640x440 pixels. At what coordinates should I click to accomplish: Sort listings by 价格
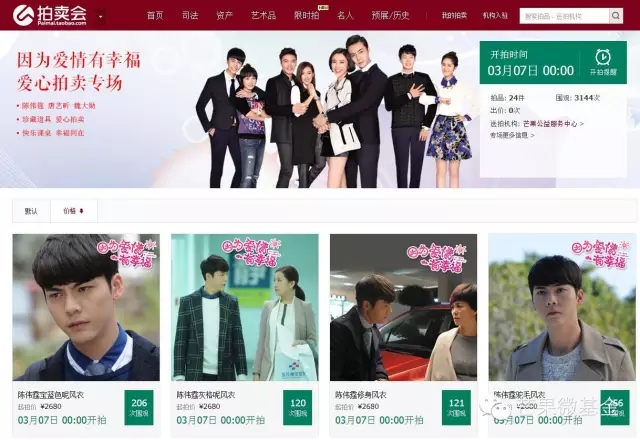[x=73, y=211]
